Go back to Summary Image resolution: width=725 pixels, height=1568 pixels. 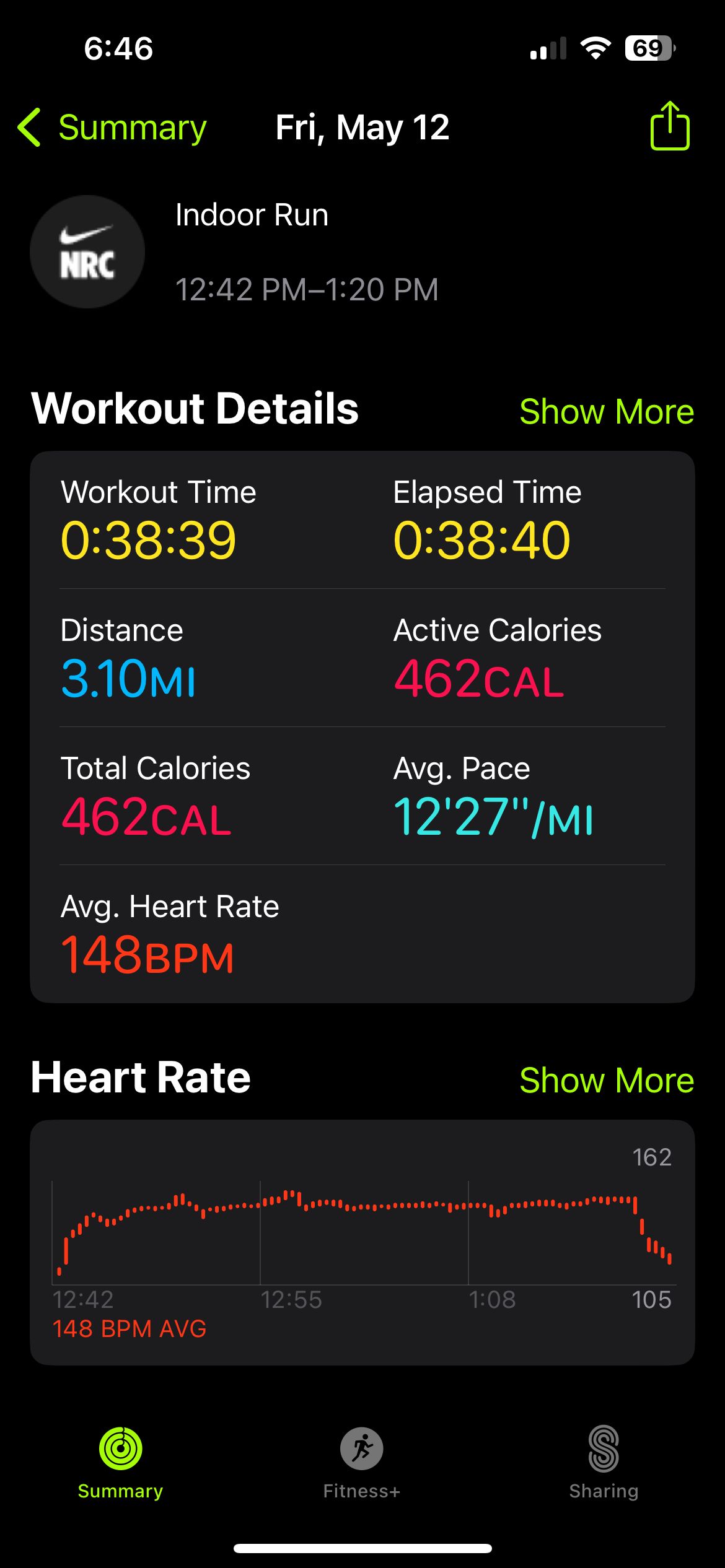(112, 128)
